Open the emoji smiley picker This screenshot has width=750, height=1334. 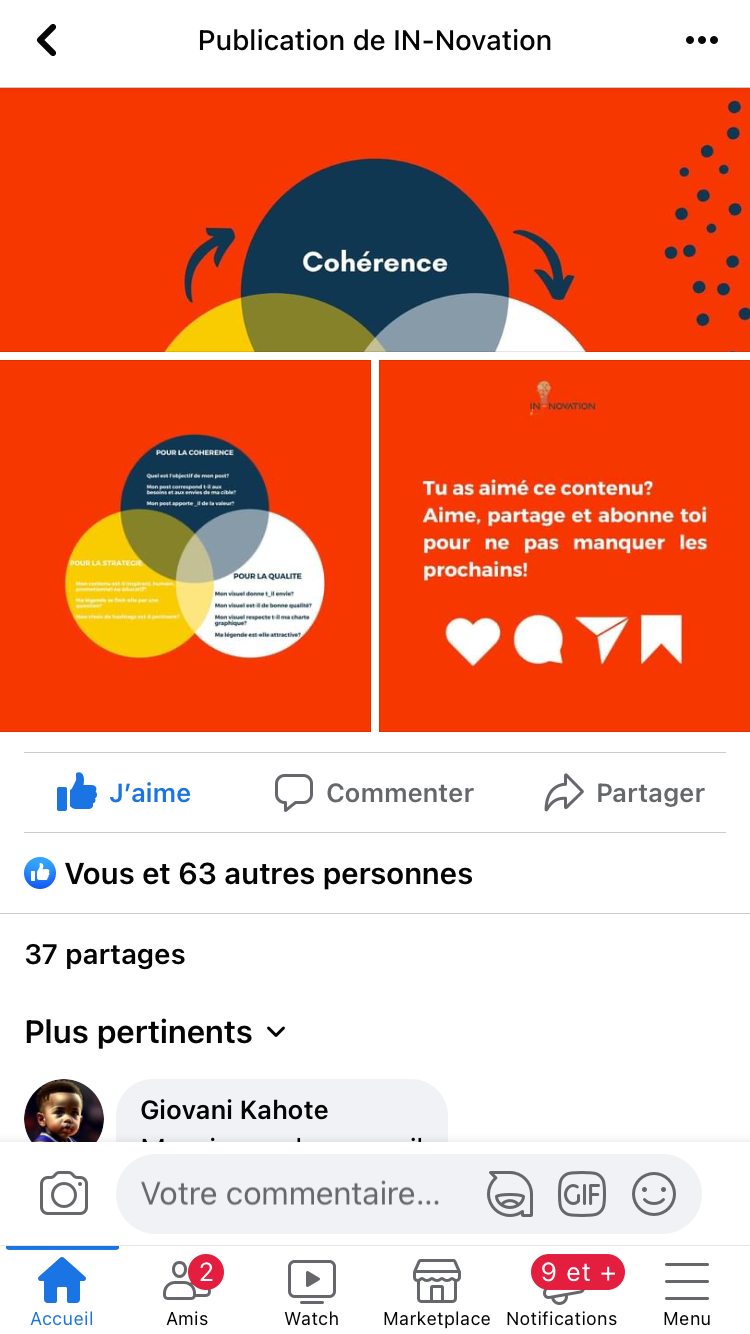(654, 1194)
